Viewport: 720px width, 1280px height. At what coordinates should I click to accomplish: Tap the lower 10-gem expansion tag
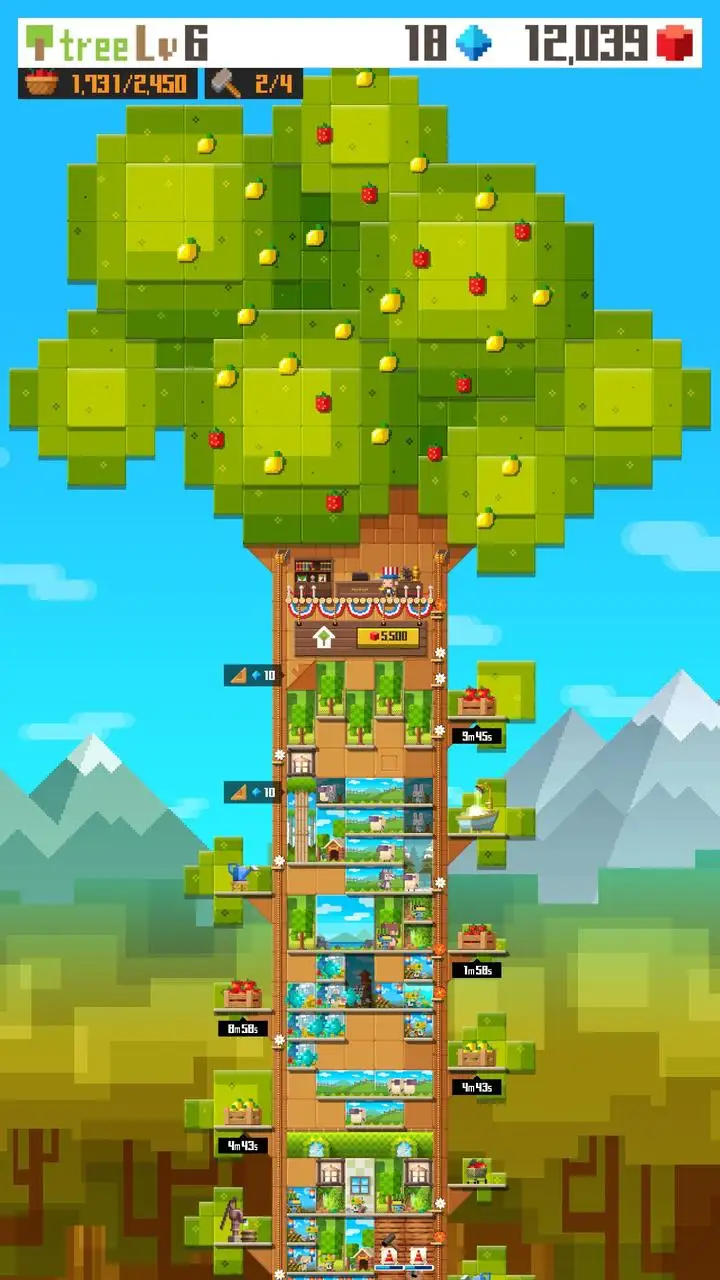pyautogui.click(x=251, y=793)
